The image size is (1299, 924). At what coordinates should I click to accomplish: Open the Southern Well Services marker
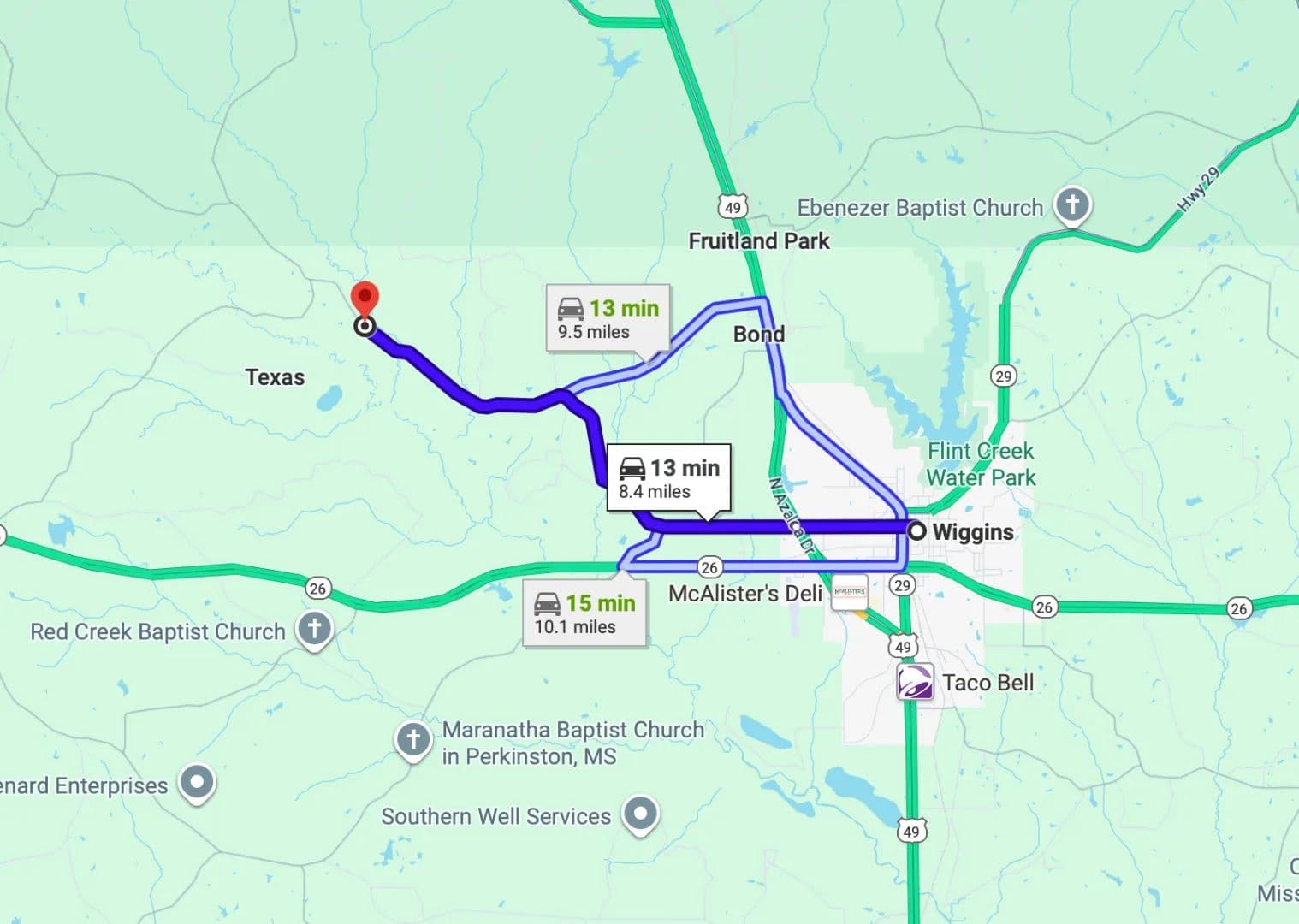640,814
